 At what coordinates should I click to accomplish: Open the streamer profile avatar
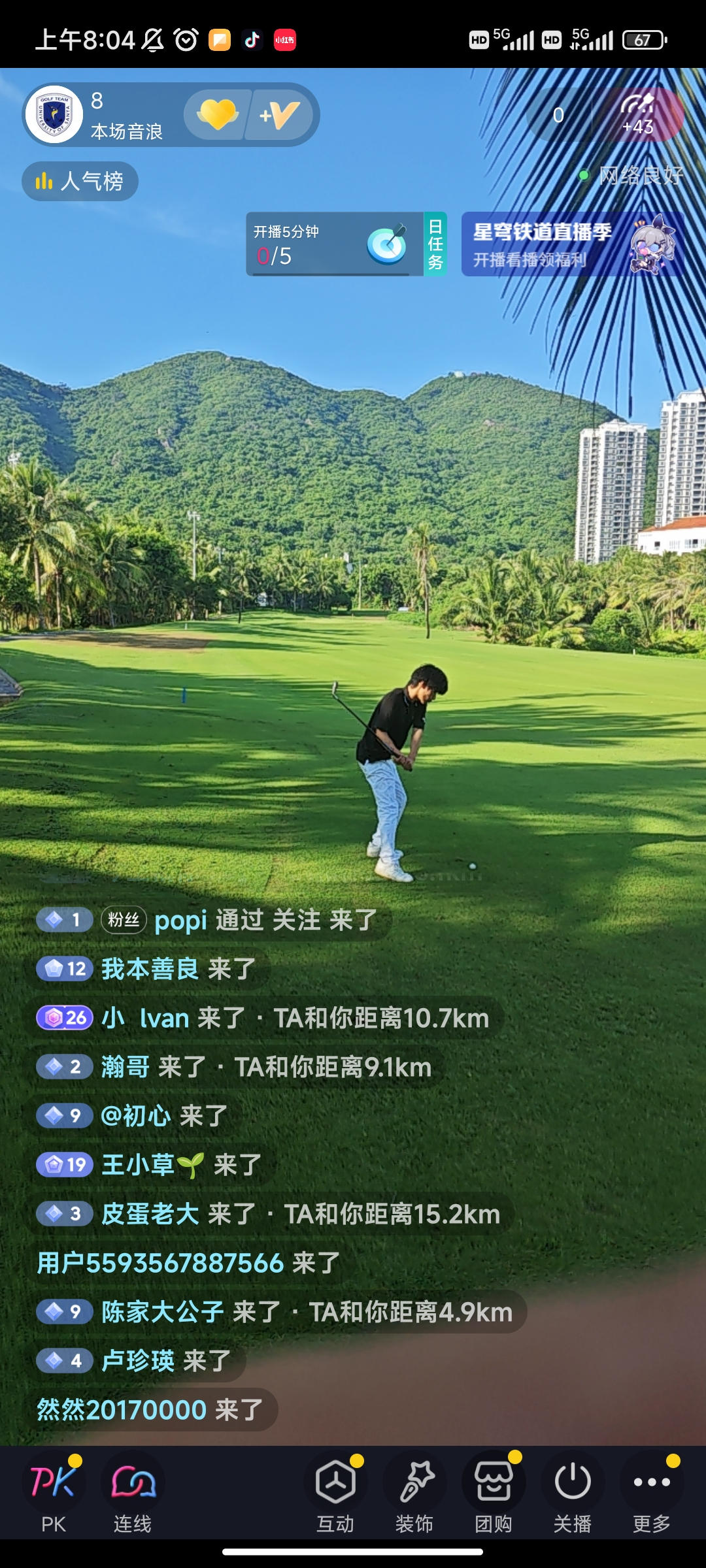point(54,114)
